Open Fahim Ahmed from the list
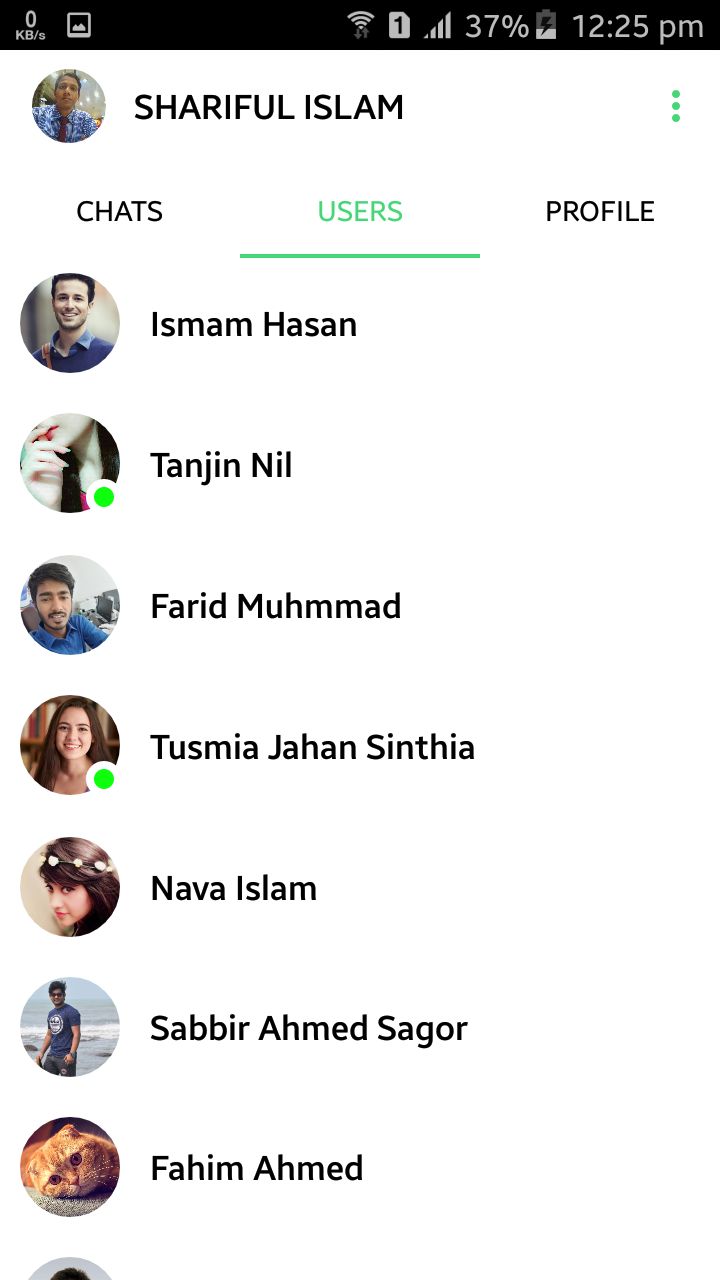 click(256, 1169)
